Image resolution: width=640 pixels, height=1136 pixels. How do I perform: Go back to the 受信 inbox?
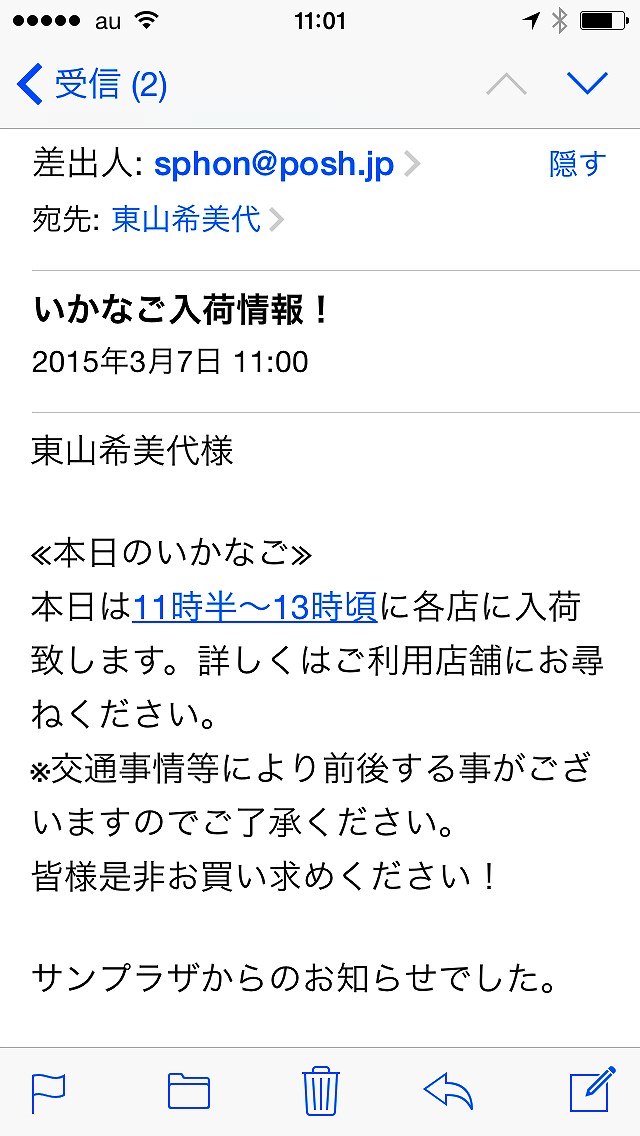(92, 85)
